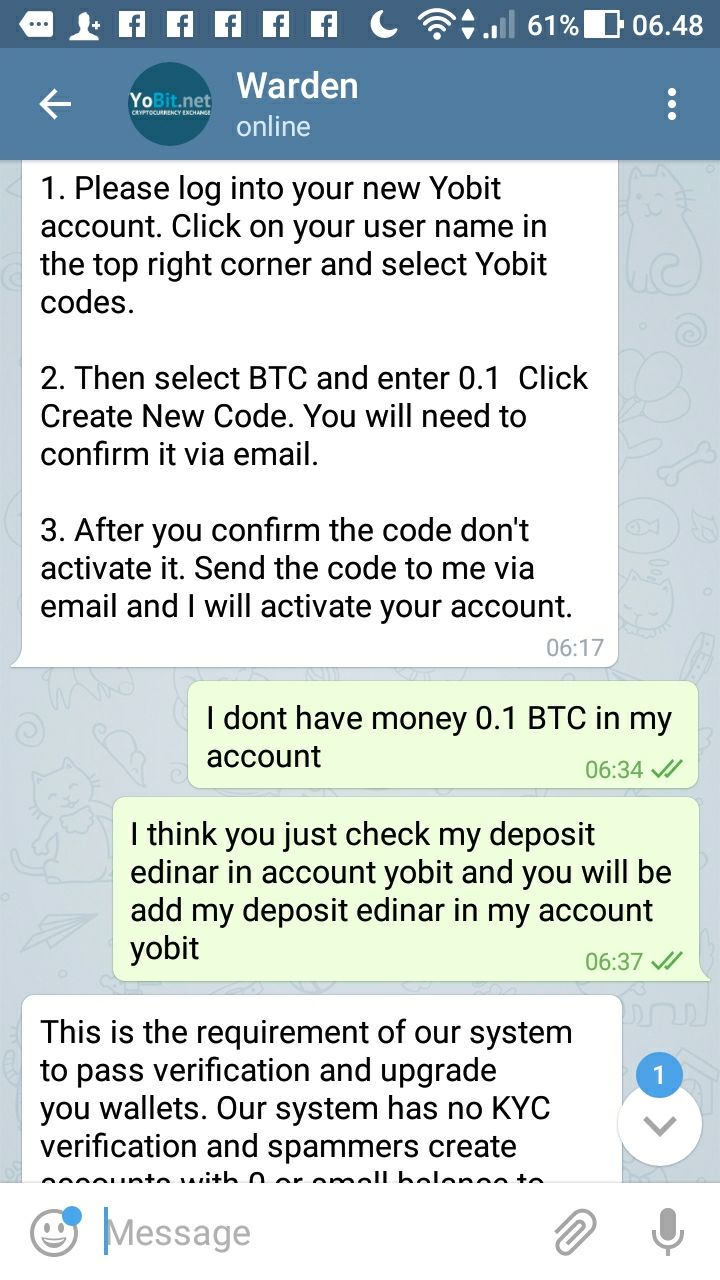Jump to the latest unread message
Screen dimensions: 720x1280
point(659,1124)
